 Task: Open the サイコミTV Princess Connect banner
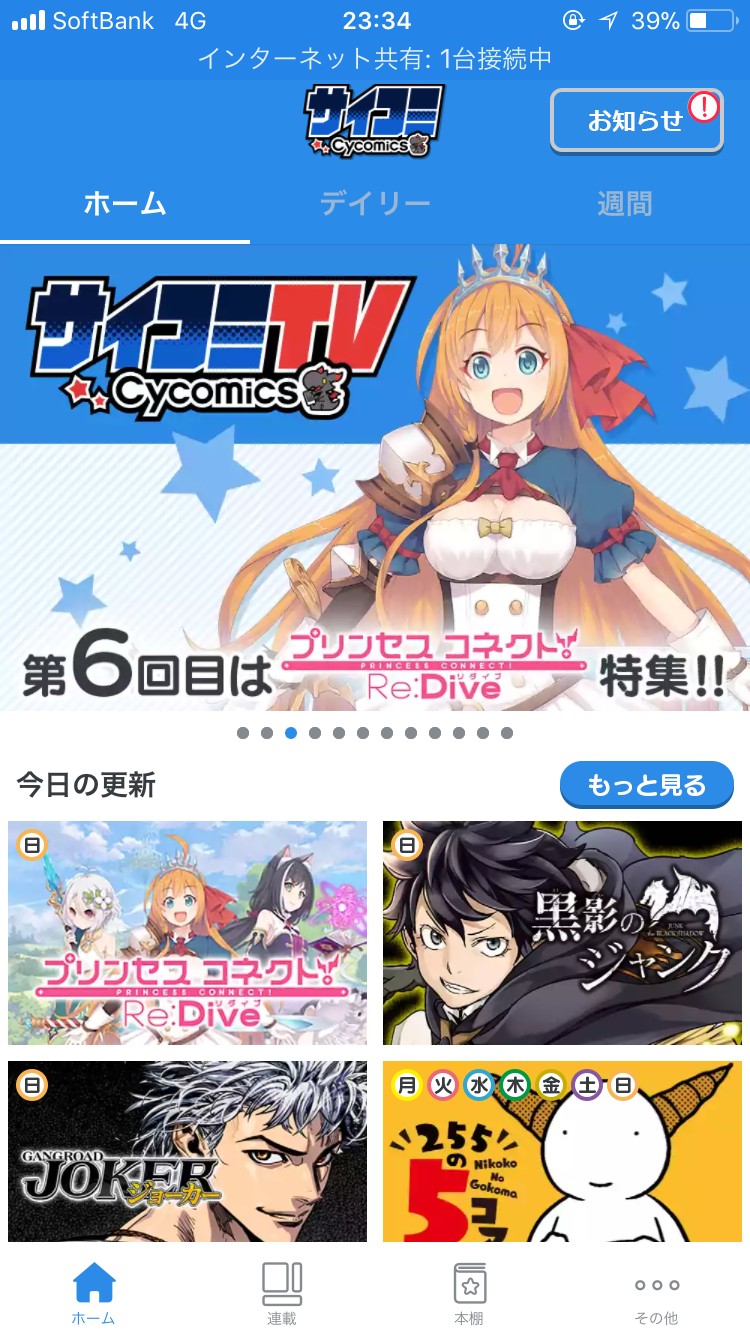pyautogui.click(x=375, y=478)
